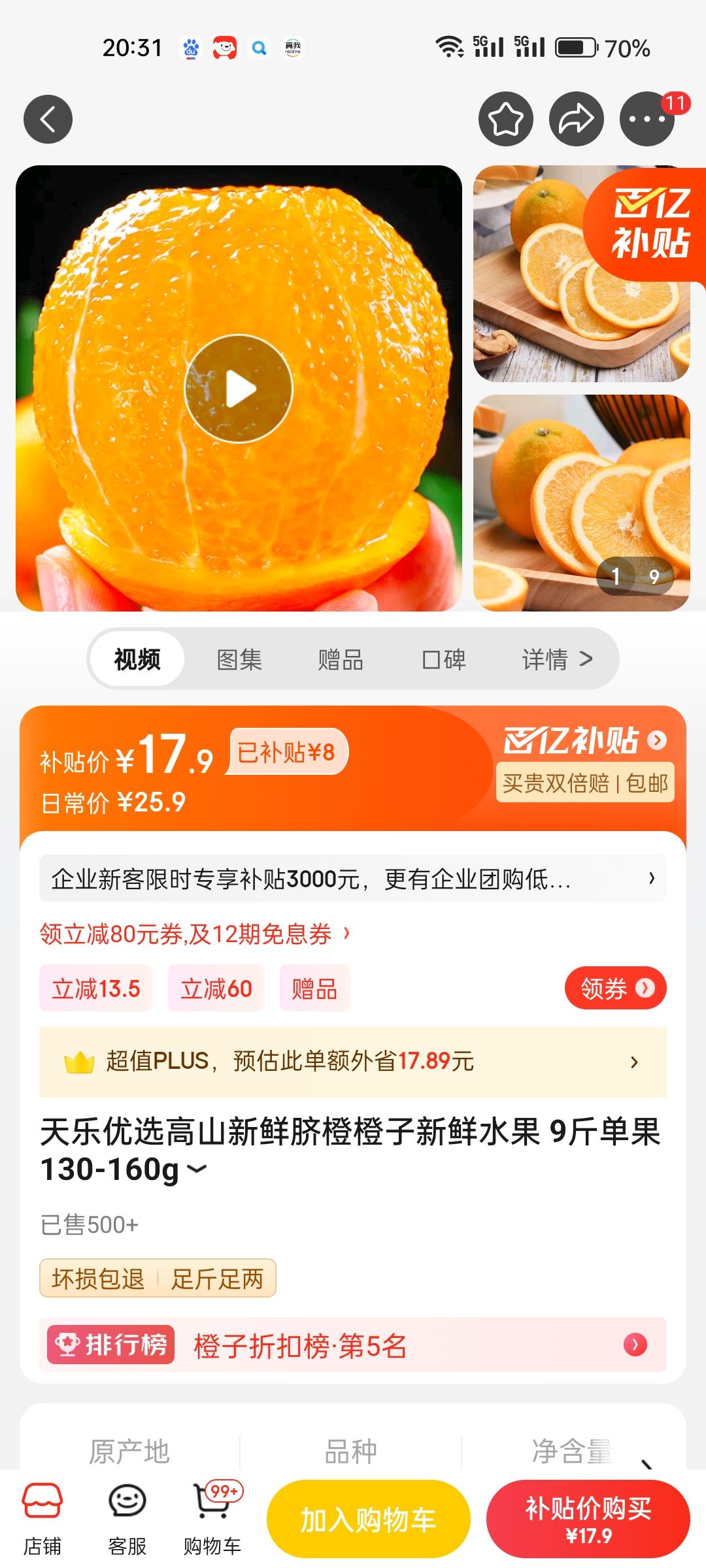
Task: Open the three-dot overflow menu
Action: tap(647, 119)
